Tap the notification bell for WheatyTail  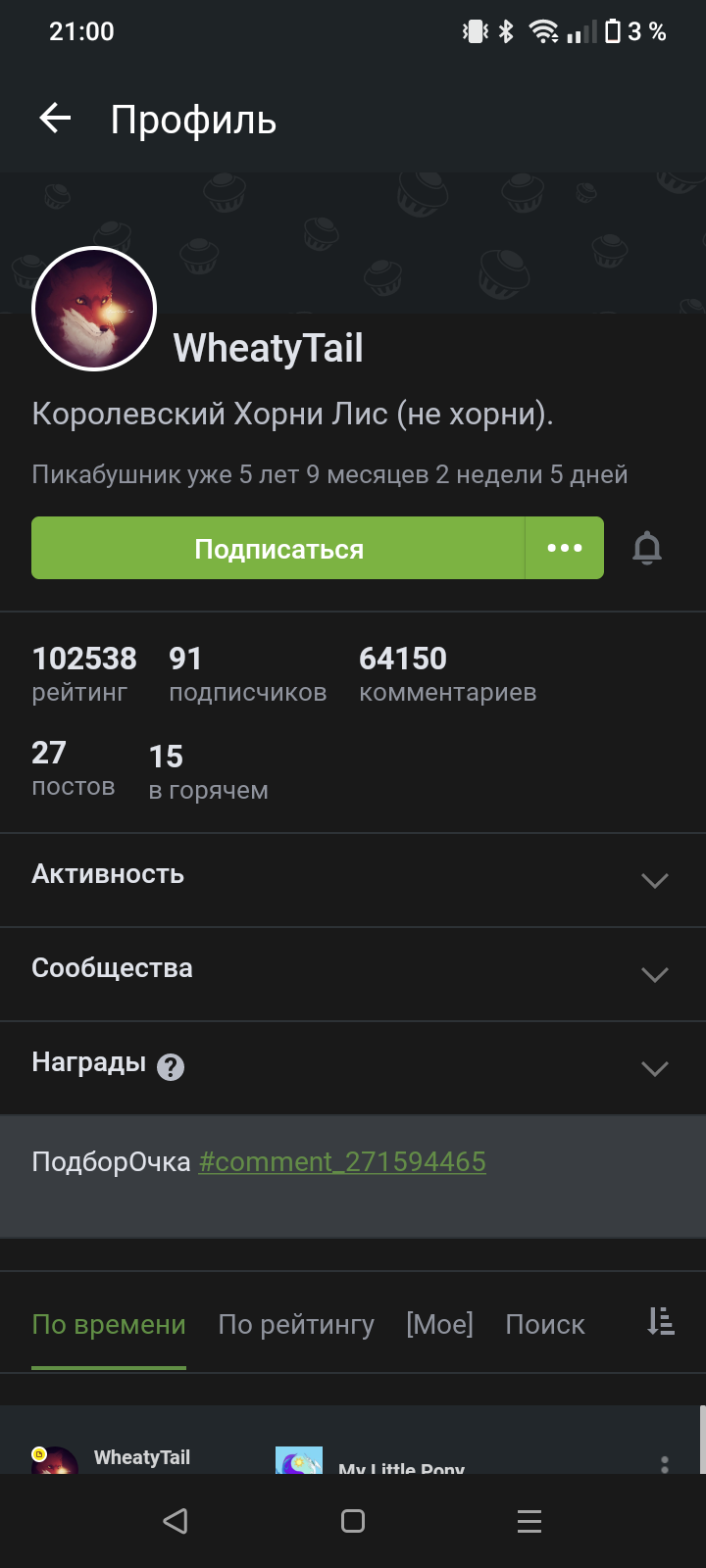(x=647, y=549)
